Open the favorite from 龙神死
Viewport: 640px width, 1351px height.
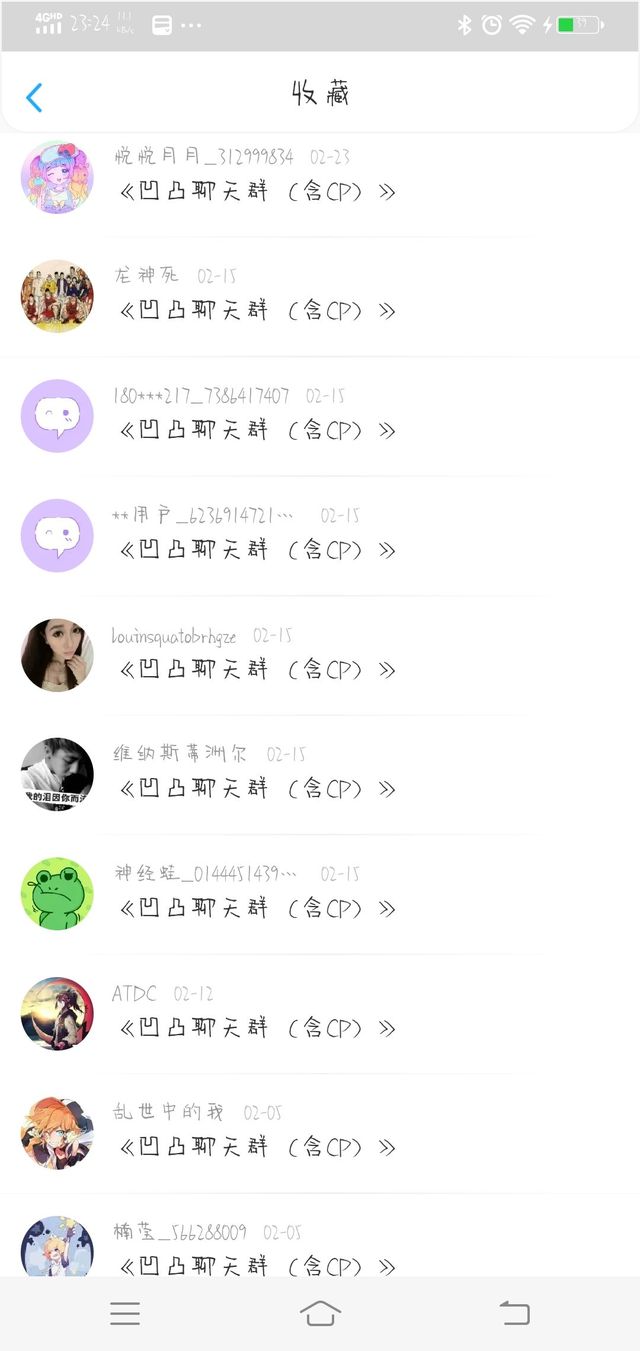pyautogui.click(x=320, y=296)
